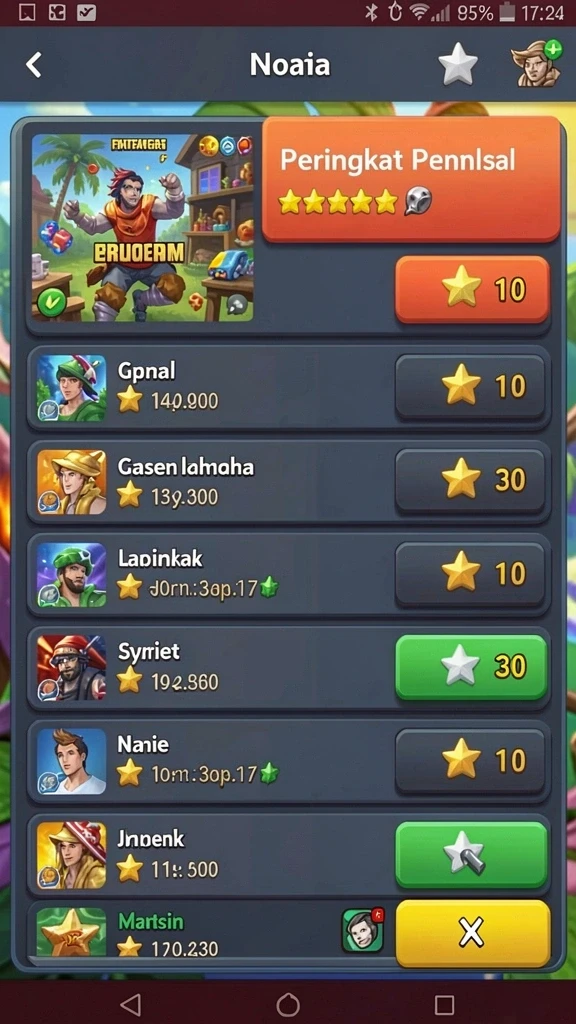Screen dimensions: 576x1024
Task: Open the small avatar icon in Martsin's row
Action: pos(363,929)
